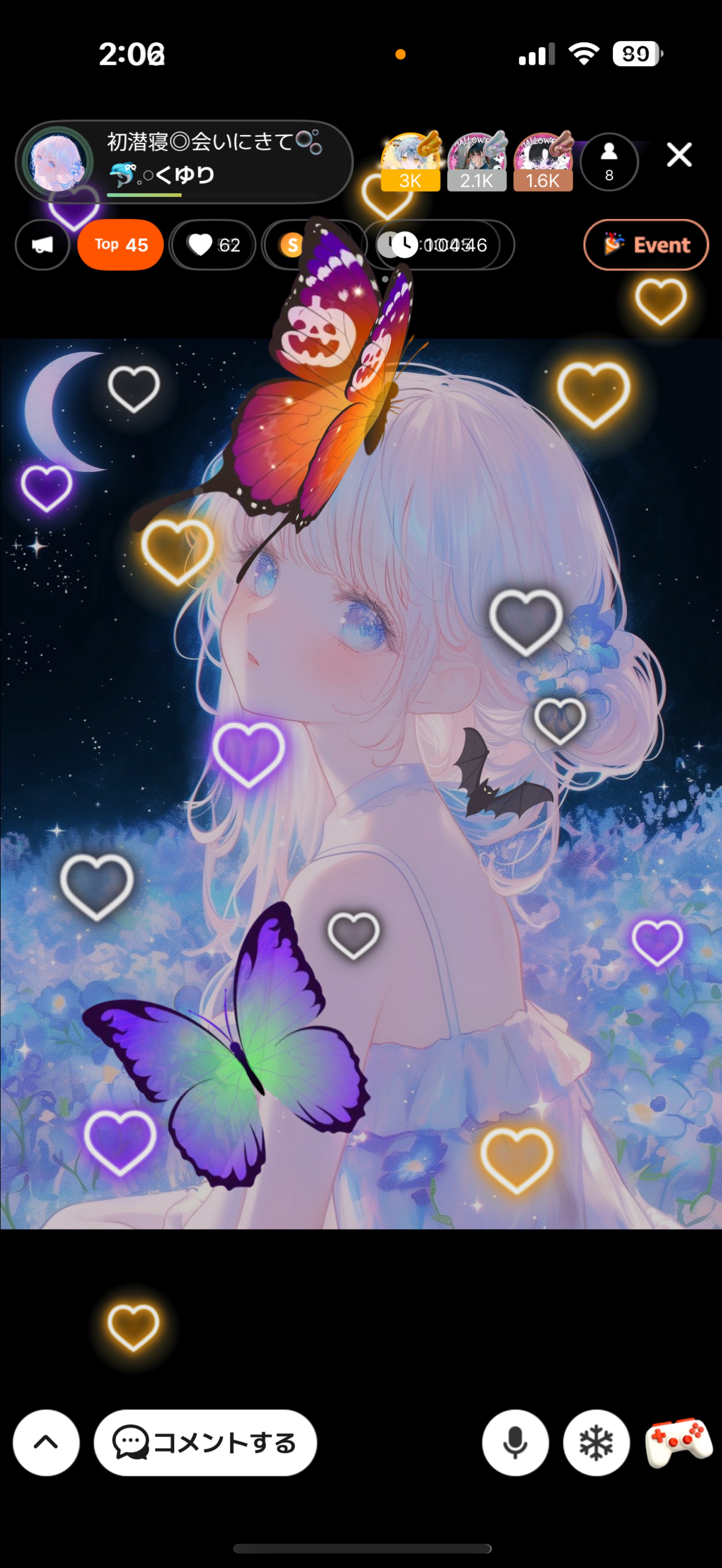Open the game controller icon
This screenshot has height=1568, width=722.
tap(678, 1442)
